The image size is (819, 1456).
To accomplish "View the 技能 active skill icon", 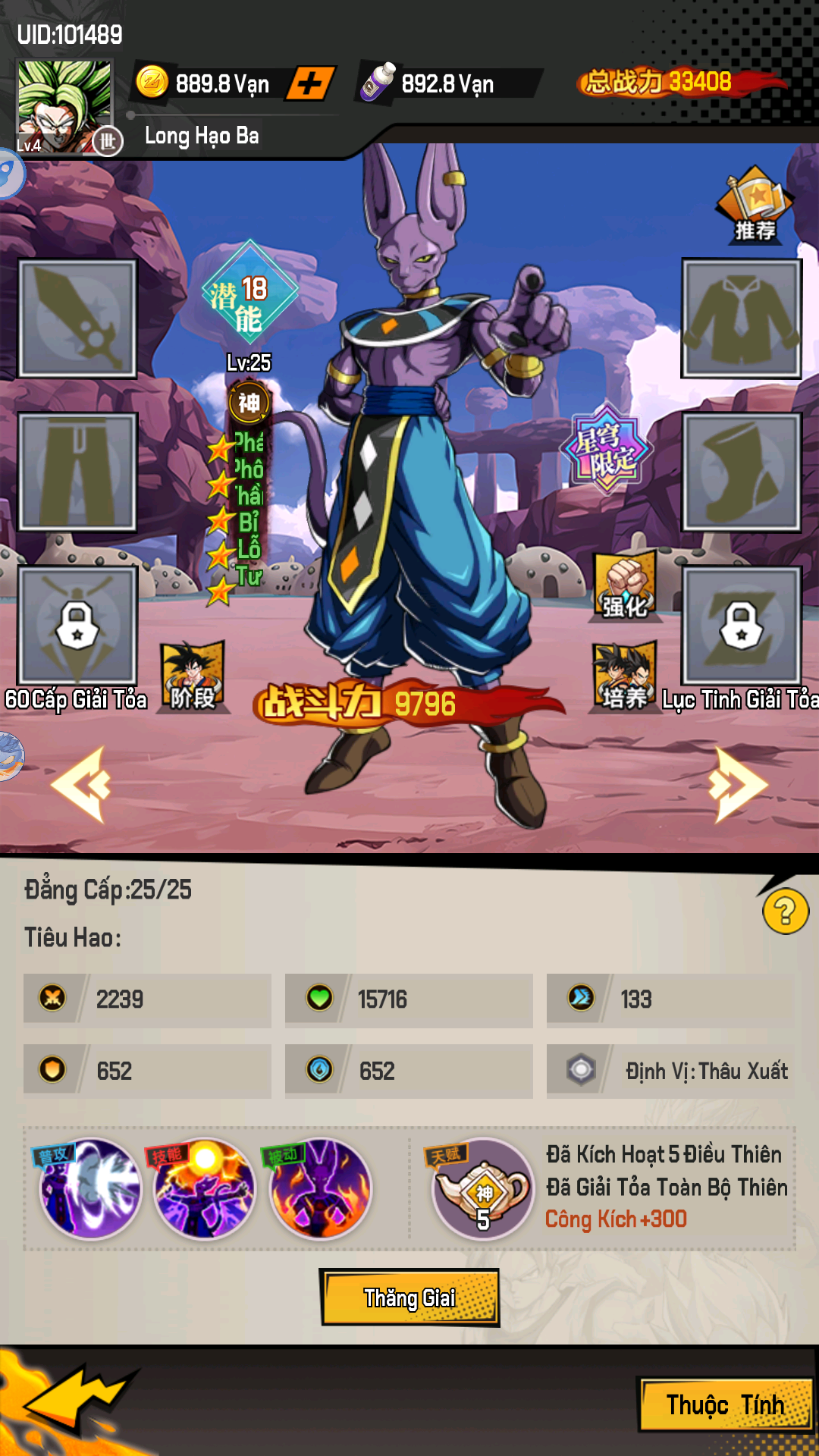I will click(205, 1188).
